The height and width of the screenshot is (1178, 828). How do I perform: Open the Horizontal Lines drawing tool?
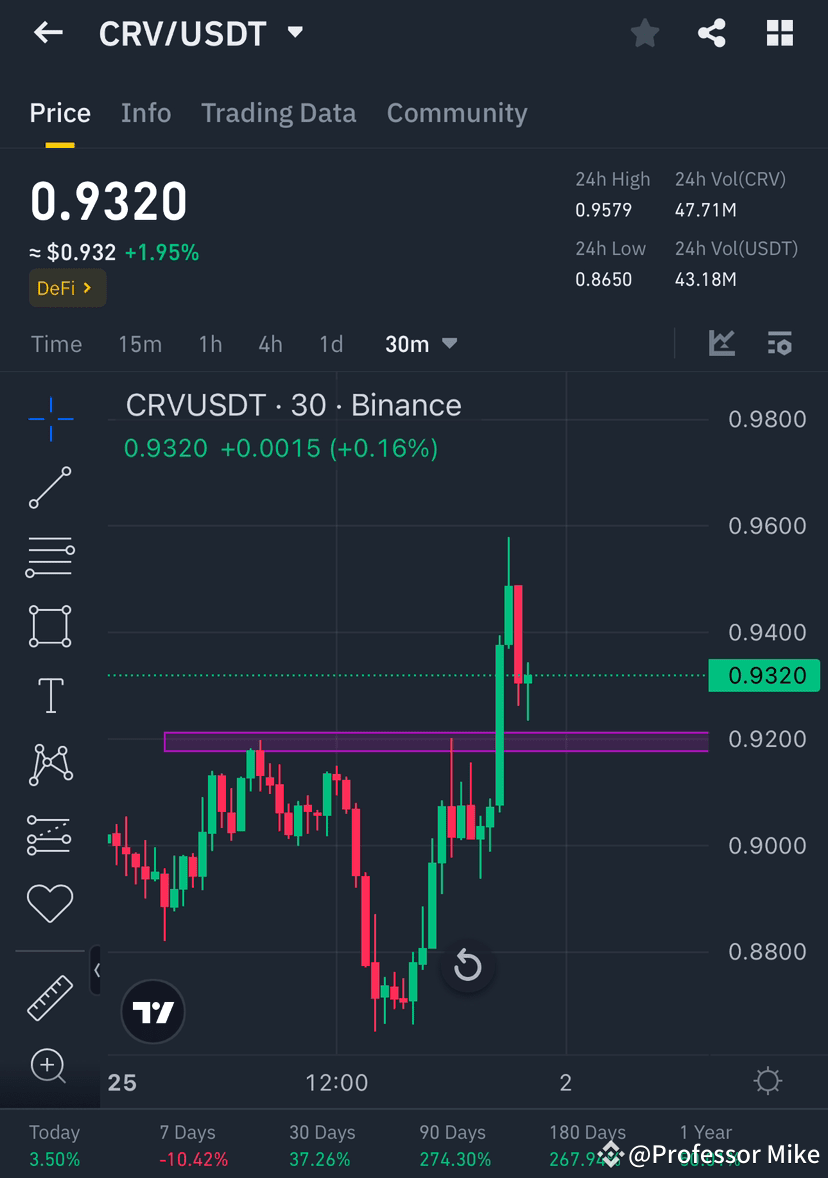(x=50, y=556)
